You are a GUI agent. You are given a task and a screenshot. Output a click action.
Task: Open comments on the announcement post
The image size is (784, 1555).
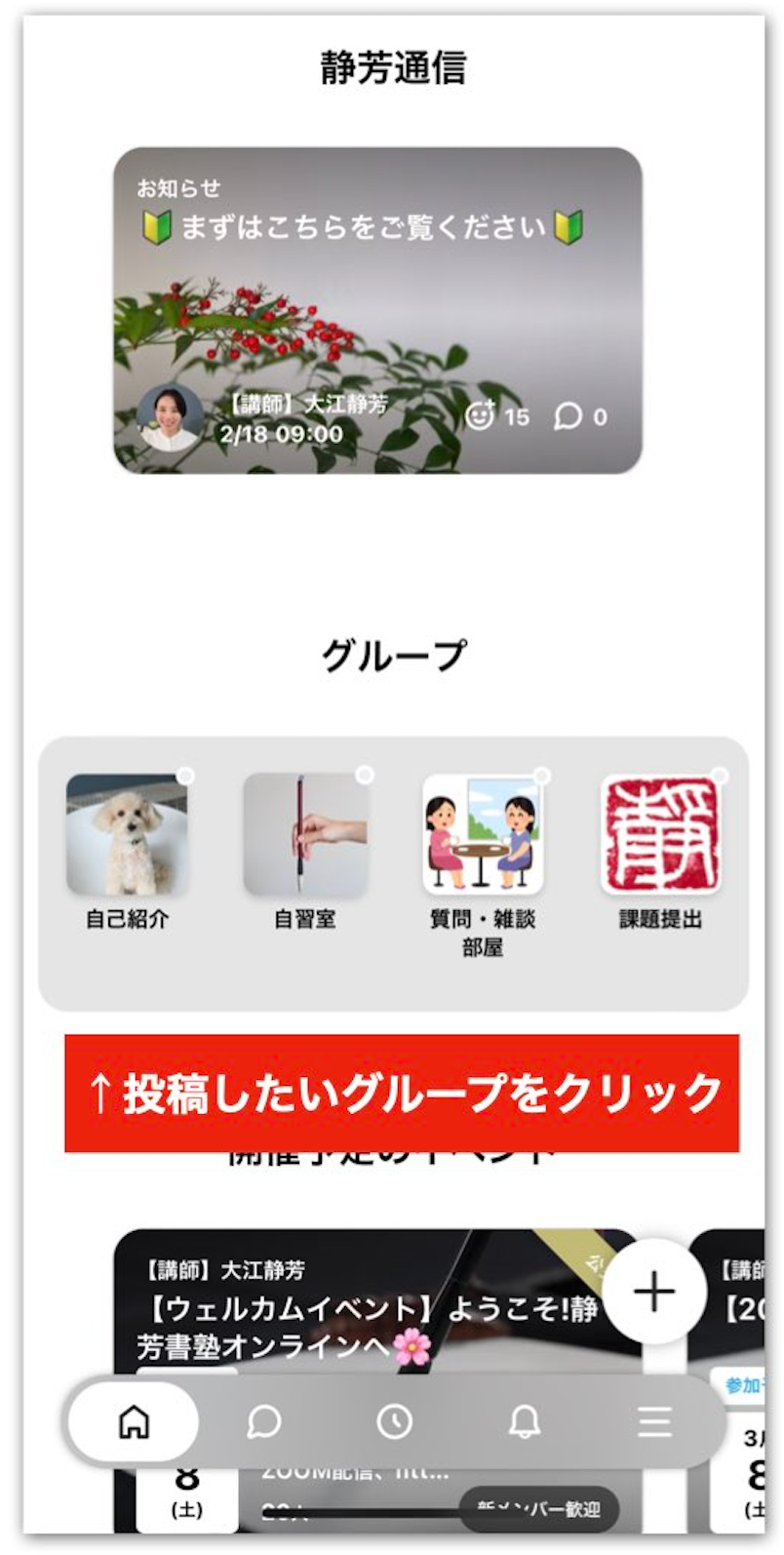[567, 417]
